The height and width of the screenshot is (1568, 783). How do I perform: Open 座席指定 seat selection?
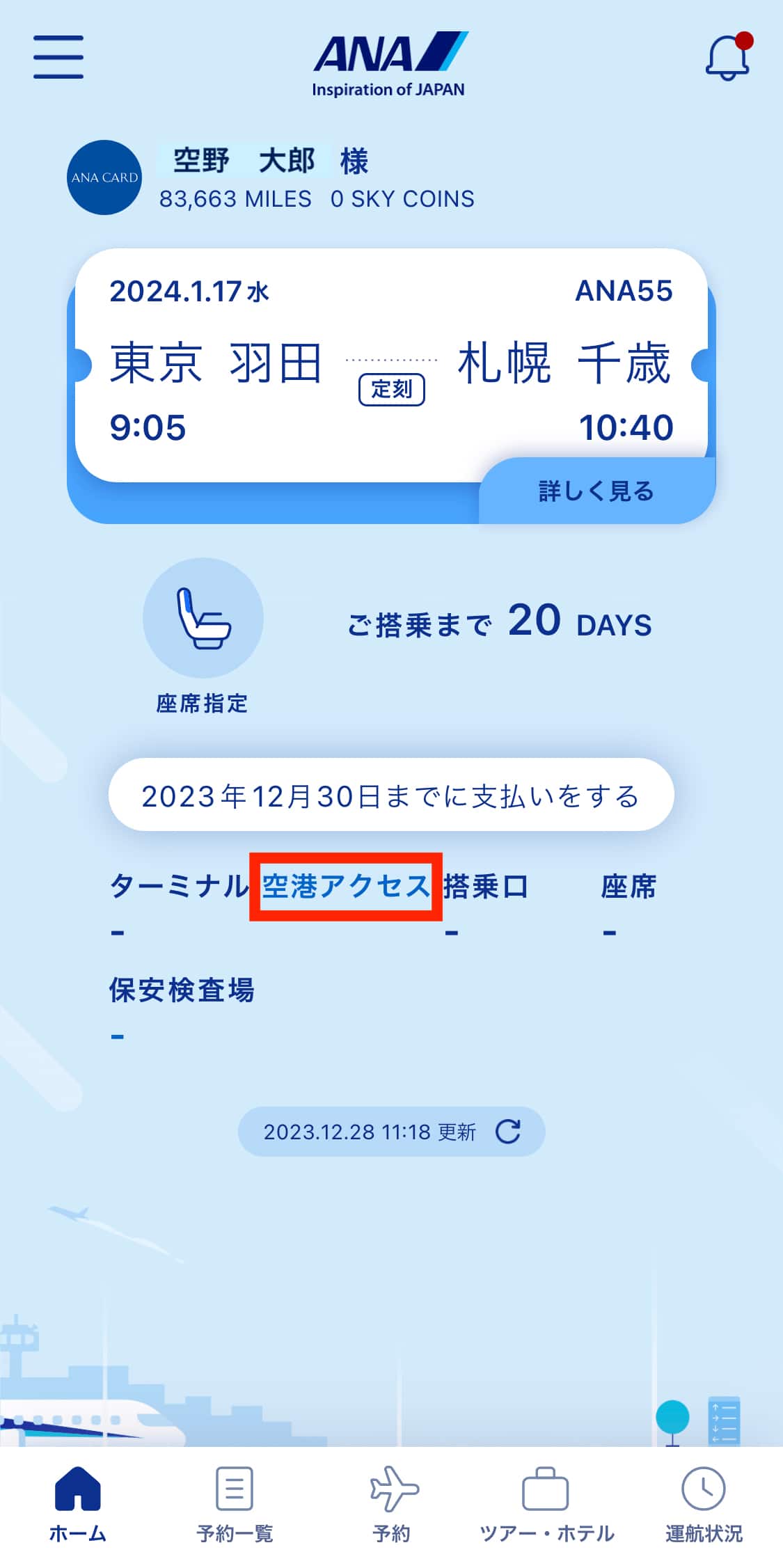(203, 619)
